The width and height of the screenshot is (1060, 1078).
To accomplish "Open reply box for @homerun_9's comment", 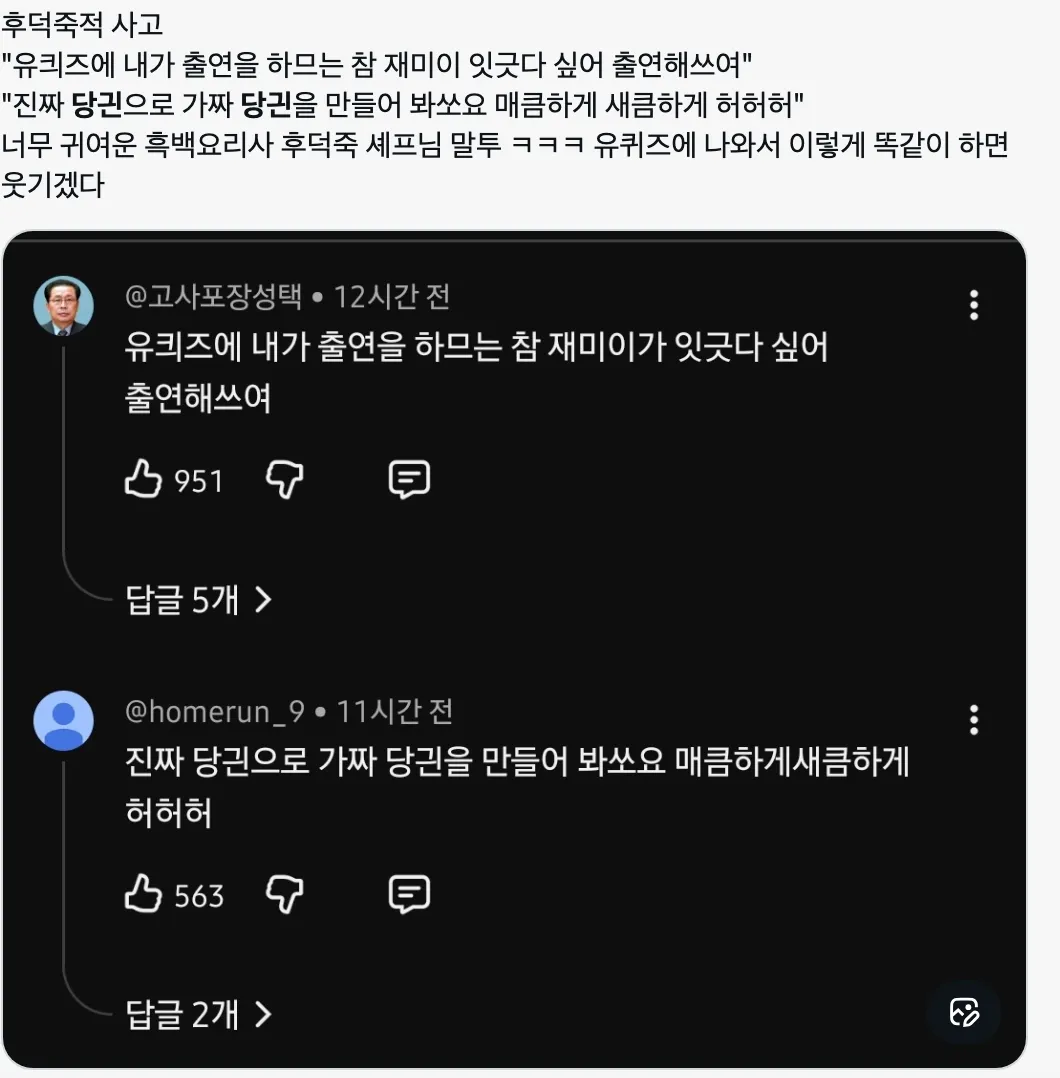I will pyautogui.click(x=409, y=896).
